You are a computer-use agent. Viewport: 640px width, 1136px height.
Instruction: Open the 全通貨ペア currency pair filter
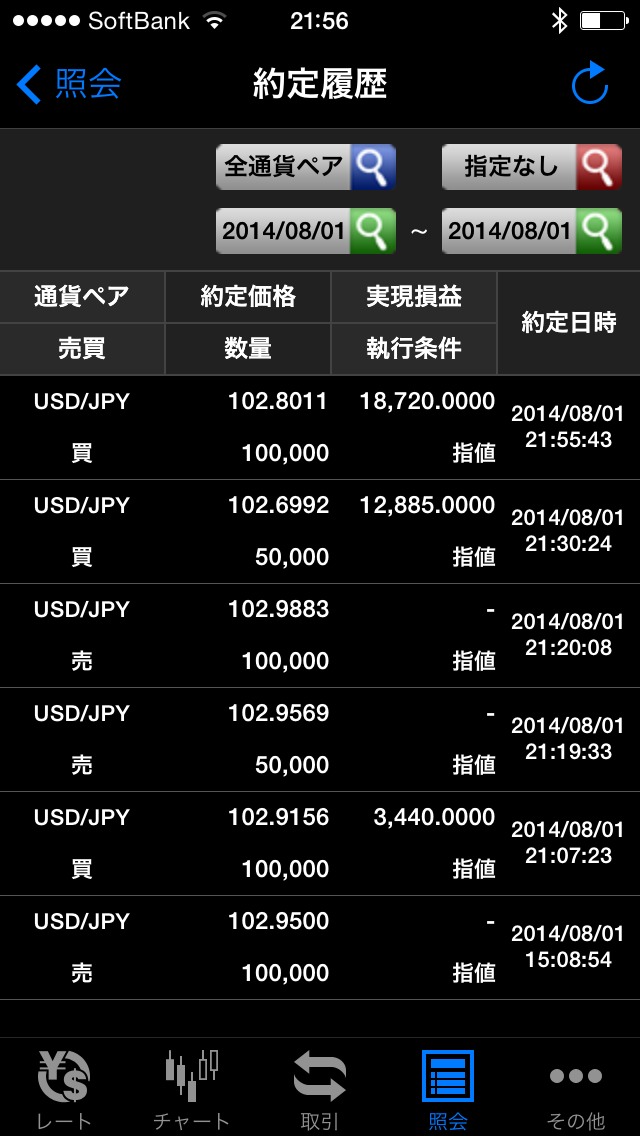(306, 167)
